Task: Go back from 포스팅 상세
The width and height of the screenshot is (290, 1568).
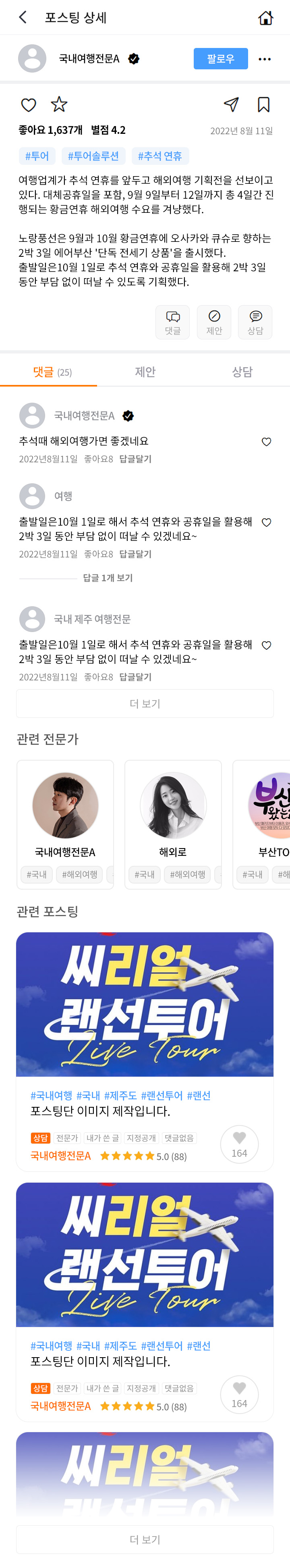Action: tap(23, 18)
